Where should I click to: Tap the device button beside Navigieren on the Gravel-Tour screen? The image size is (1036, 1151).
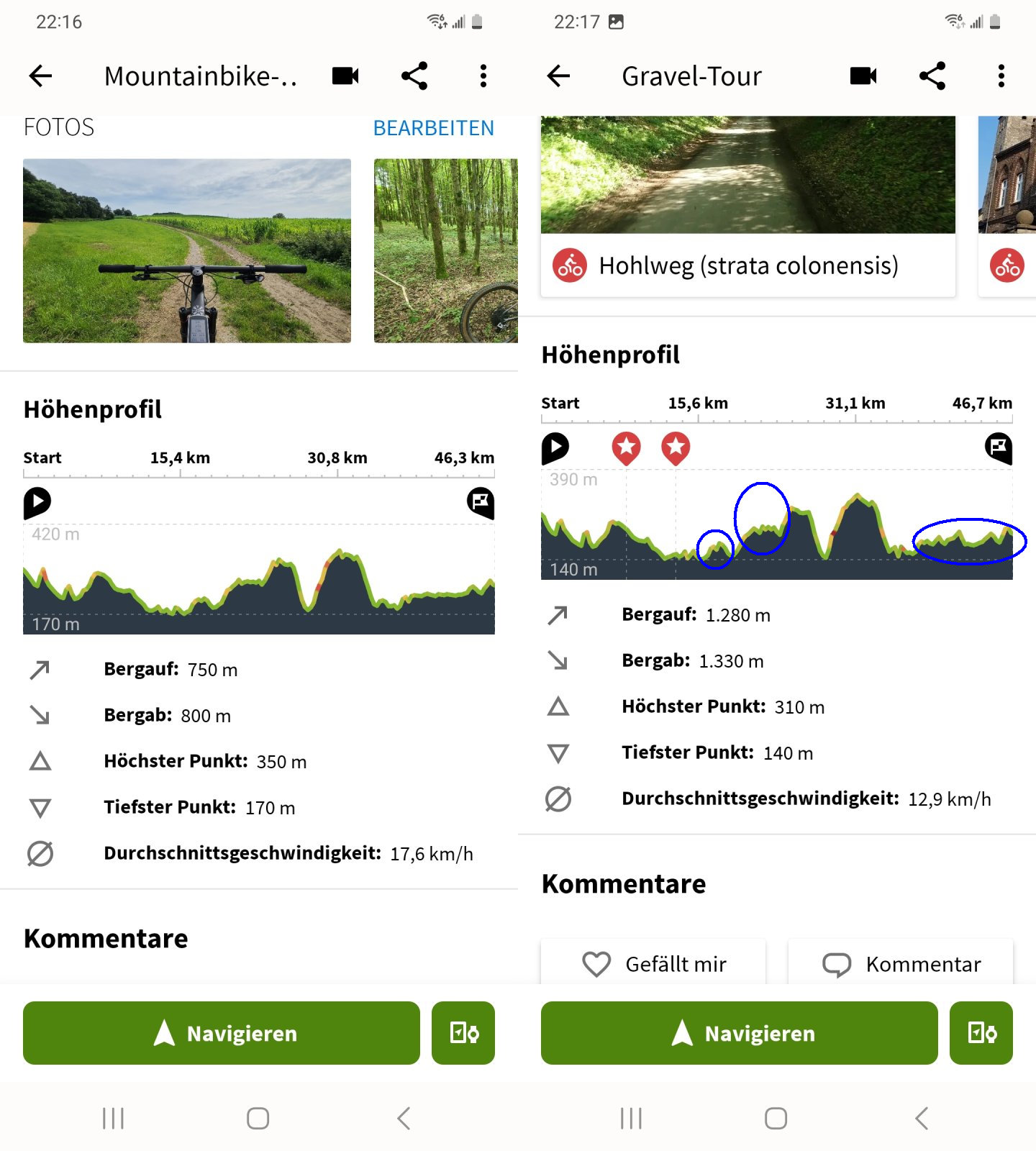coord(981,1033)
